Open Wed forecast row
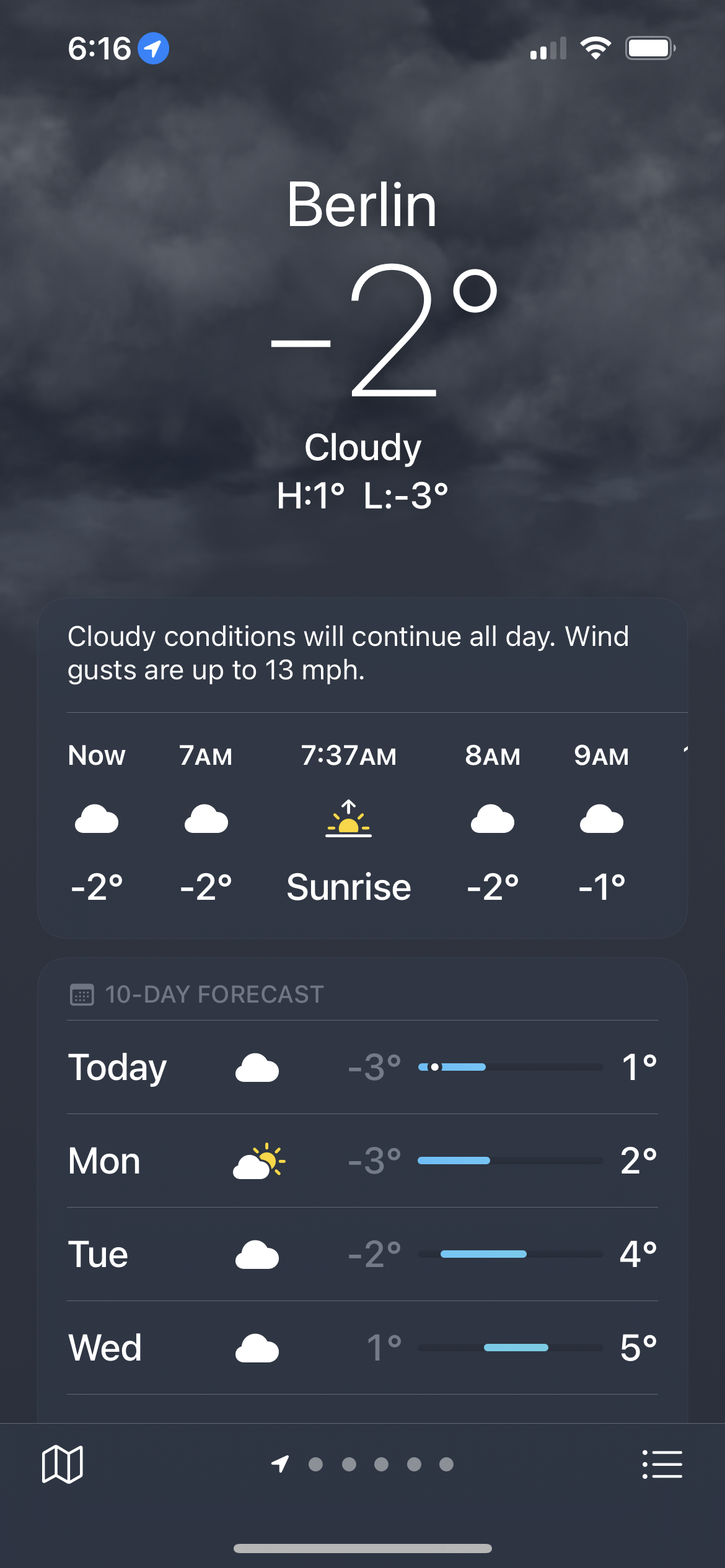 point(362,1348)
